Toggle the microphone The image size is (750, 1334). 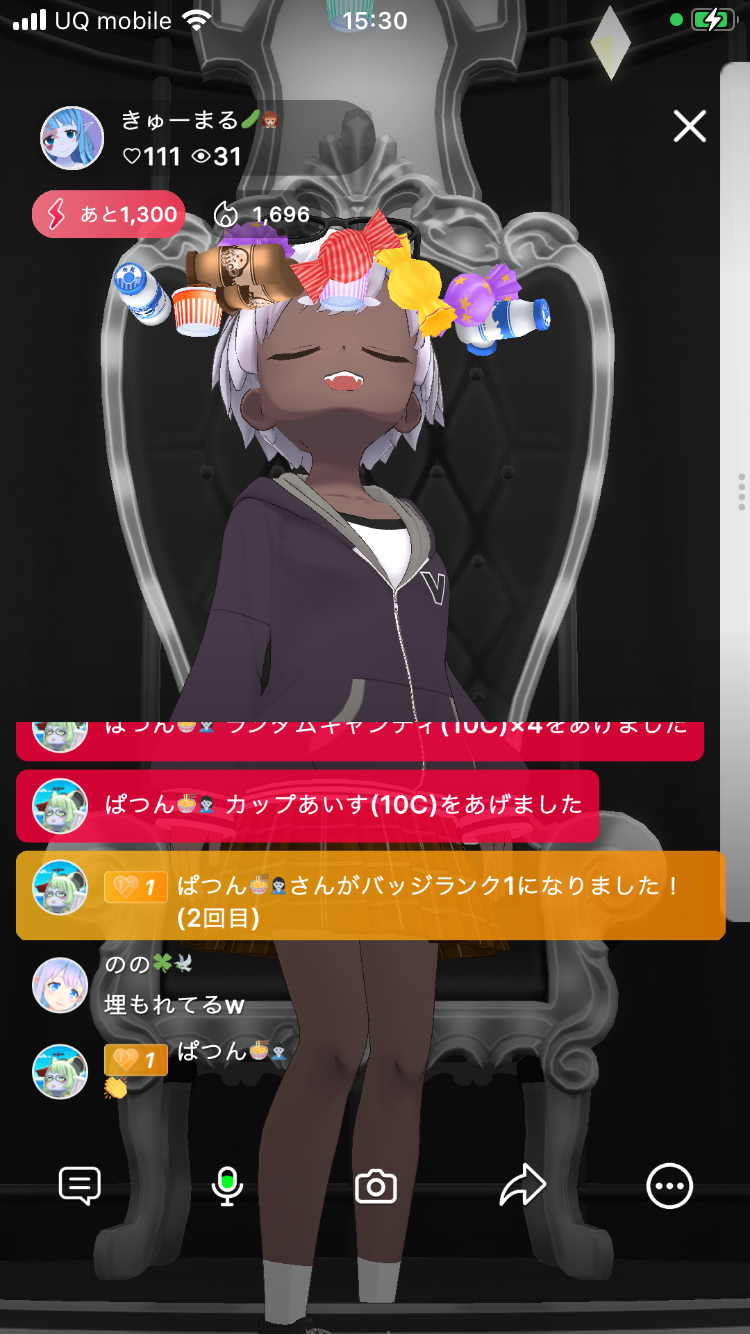click(x=227, y=1186)
